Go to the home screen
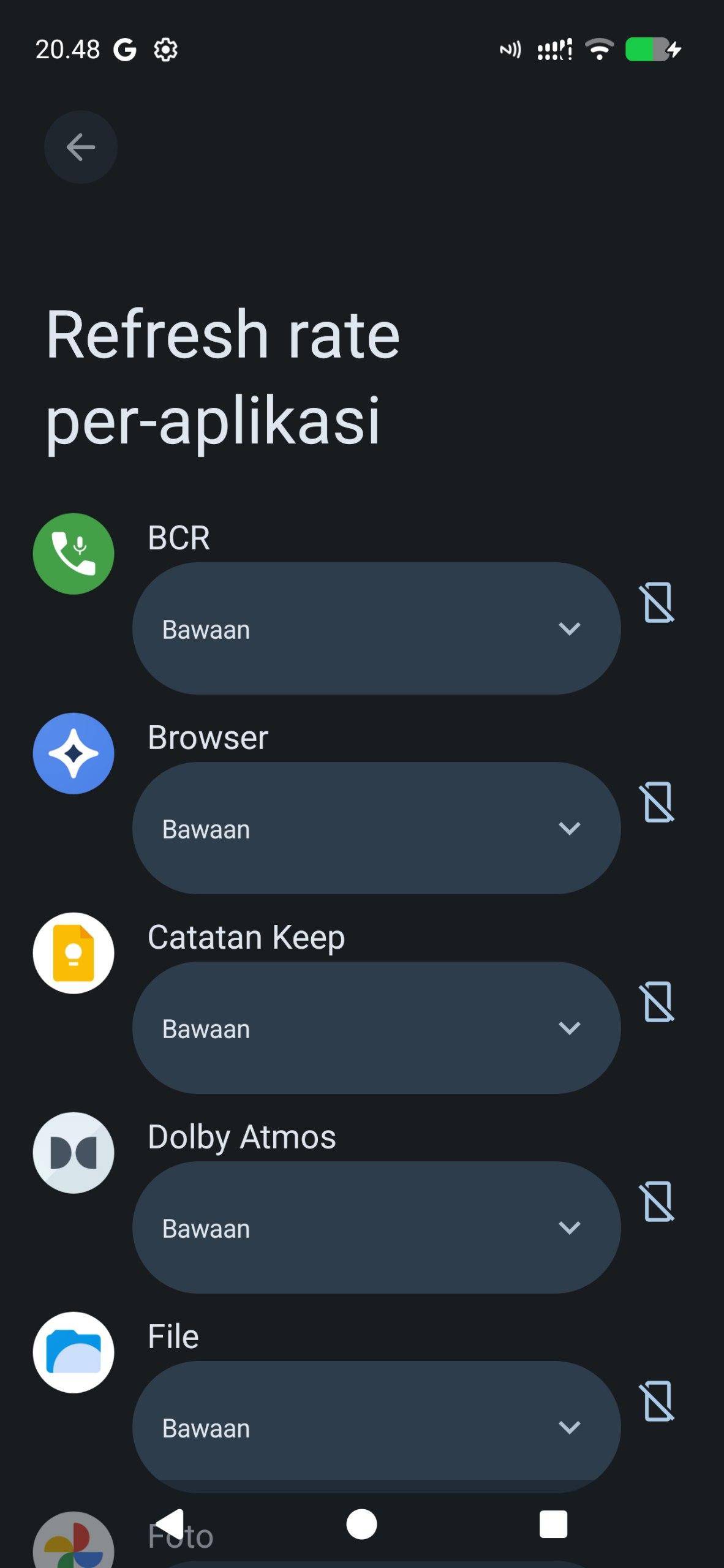 tap(361, 1524)
